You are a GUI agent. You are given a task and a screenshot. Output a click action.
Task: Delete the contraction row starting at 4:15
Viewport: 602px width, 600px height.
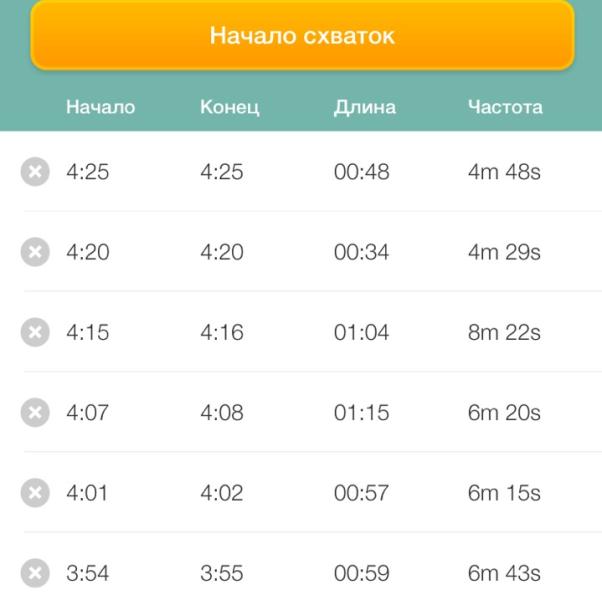pyautogui.click(x=34, y=332)
